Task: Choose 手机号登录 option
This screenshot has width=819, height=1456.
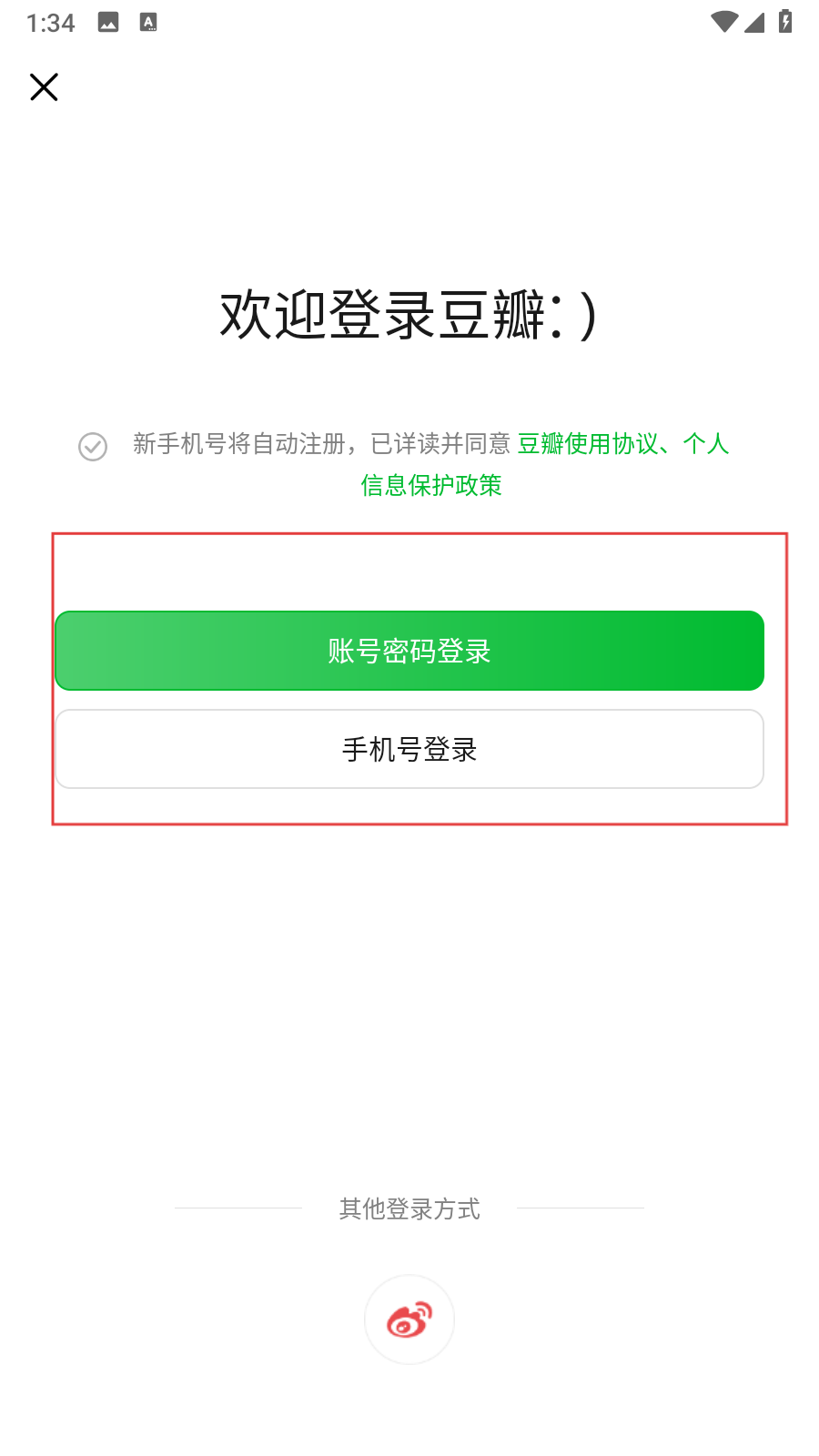Action: (409, 749)
